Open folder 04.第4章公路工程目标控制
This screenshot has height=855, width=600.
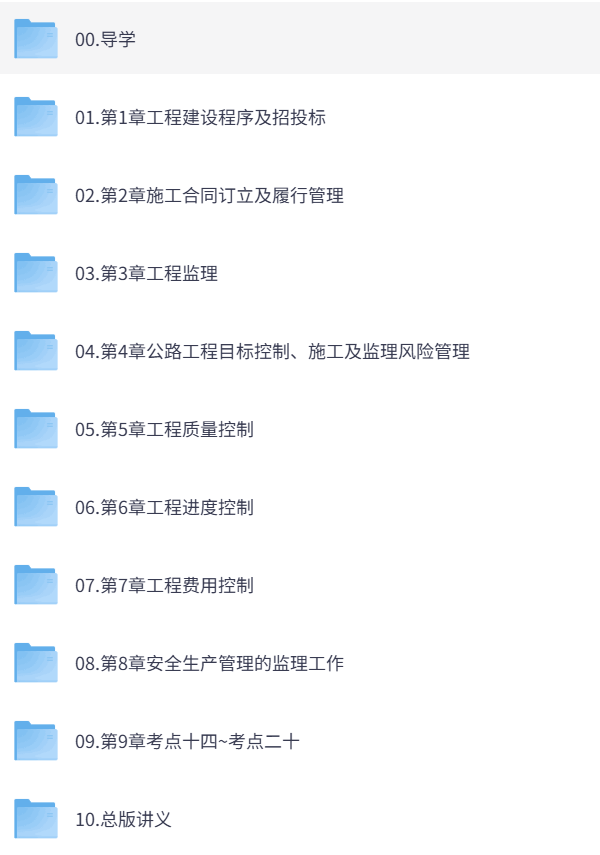pos(272,352)
